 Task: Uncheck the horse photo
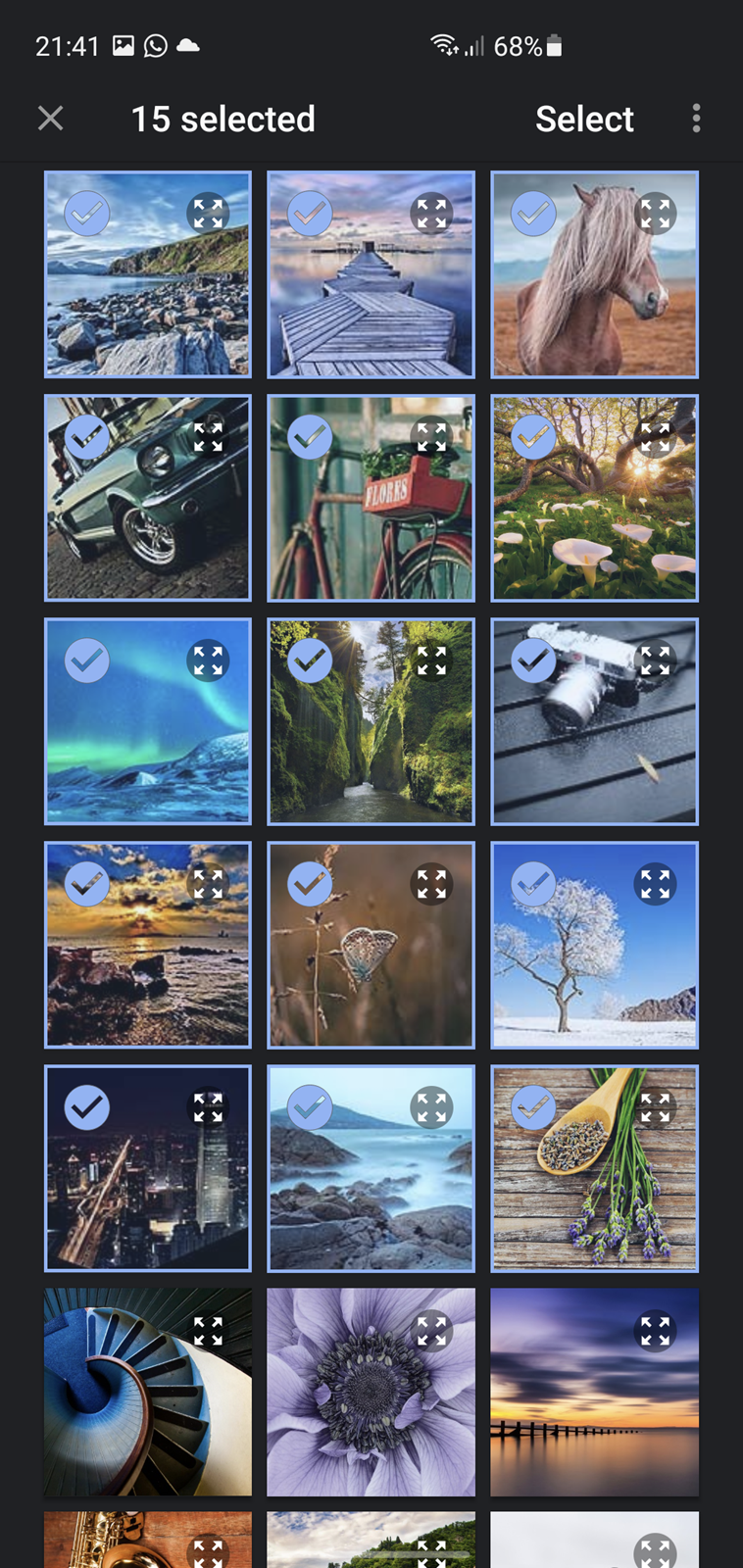pos(533,213)
